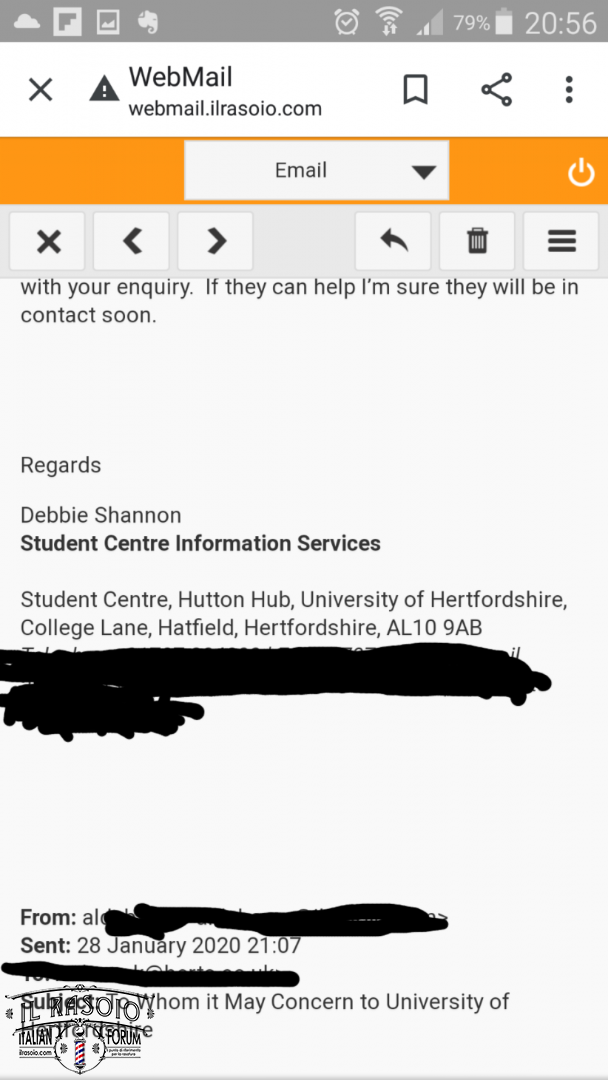The height and width of the screenshot is (1080, 608).
Task: Open the email actions hamburger menu
Action: click(x=562, y=241)
